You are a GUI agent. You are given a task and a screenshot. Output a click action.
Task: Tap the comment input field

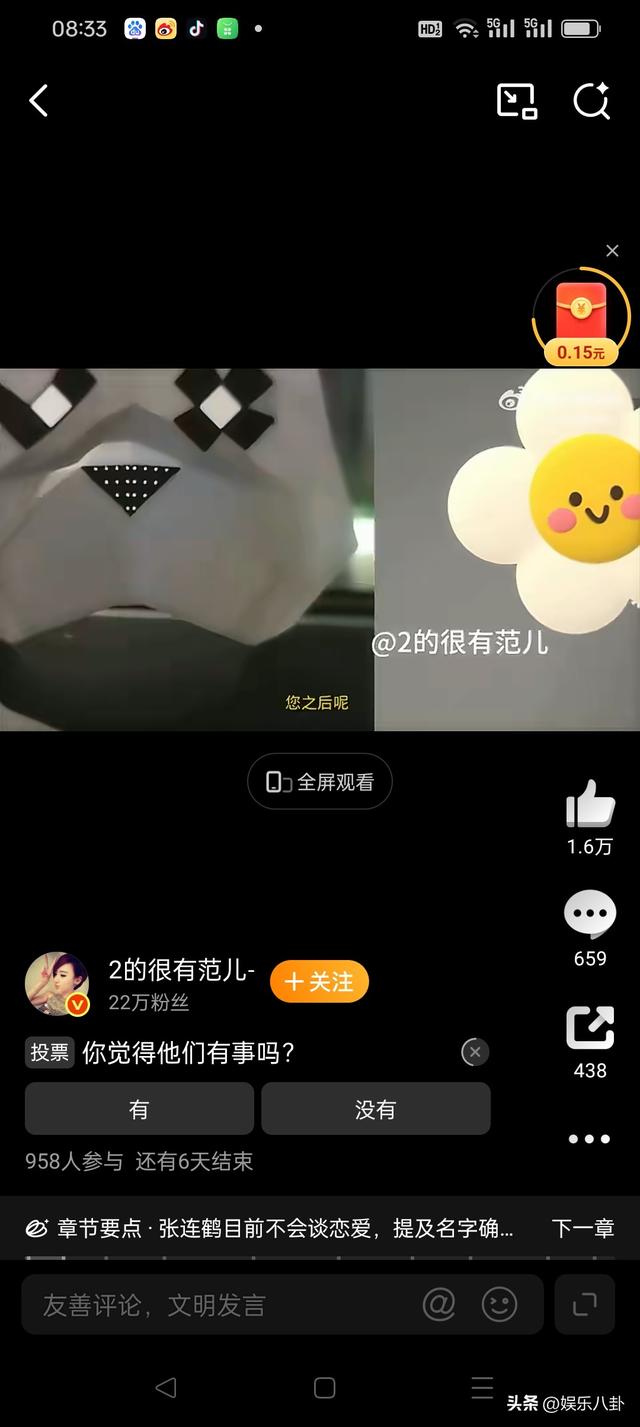point(220,1305)
